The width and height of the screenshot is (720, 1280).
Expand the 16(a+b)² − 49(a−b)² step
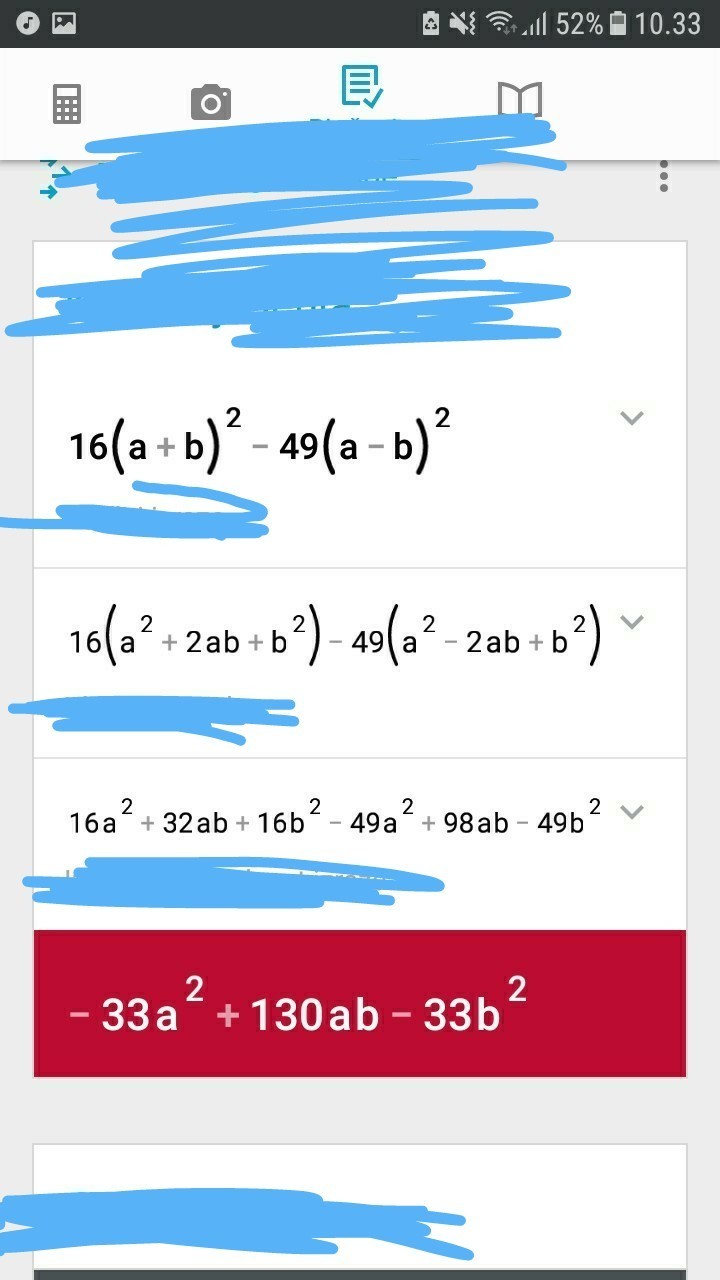[631, 418]
